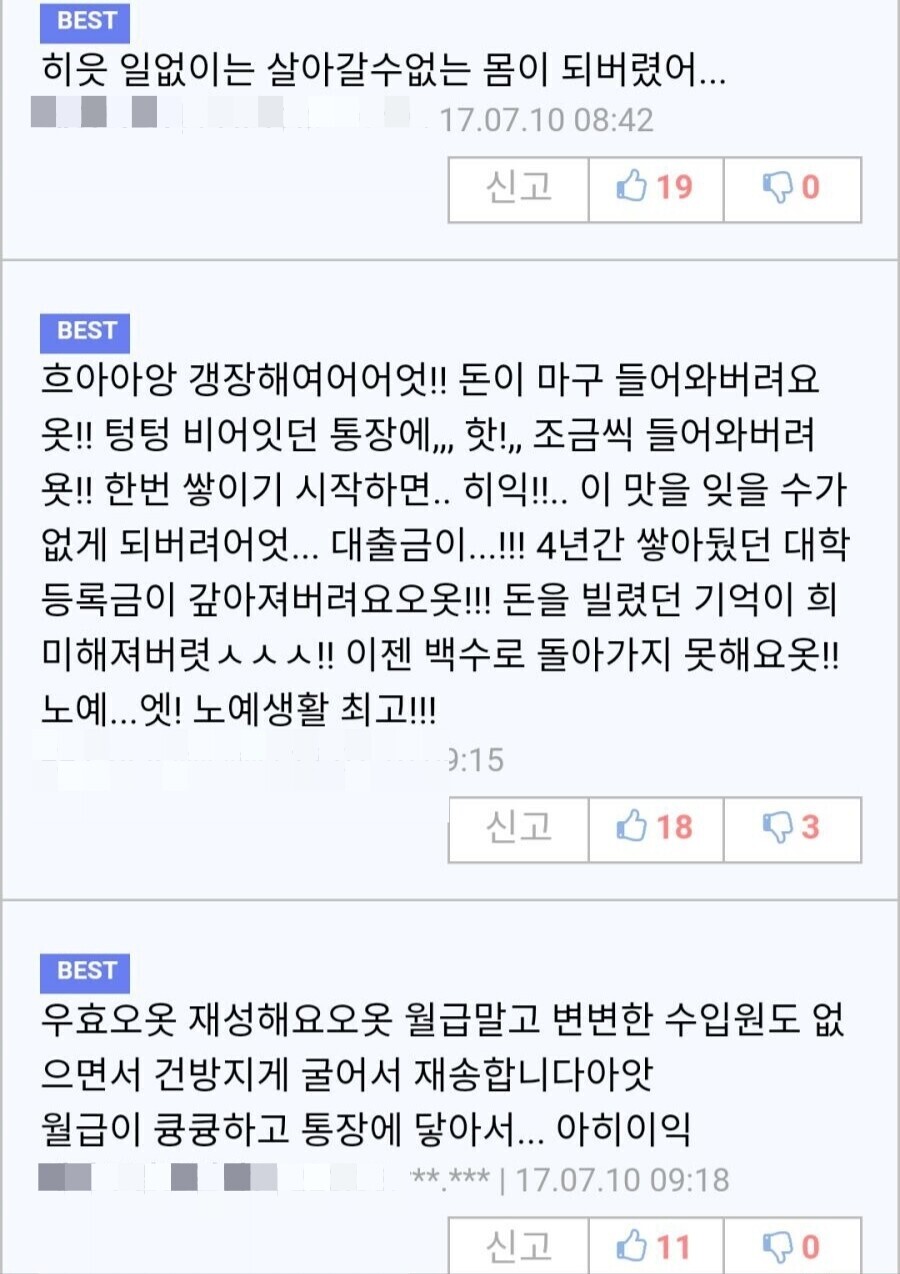Viewport: 900px width, 1274px height.
Task: Report the comment starting with 흐아아앙
Action: pyautogui.click(x=518, y=827)
